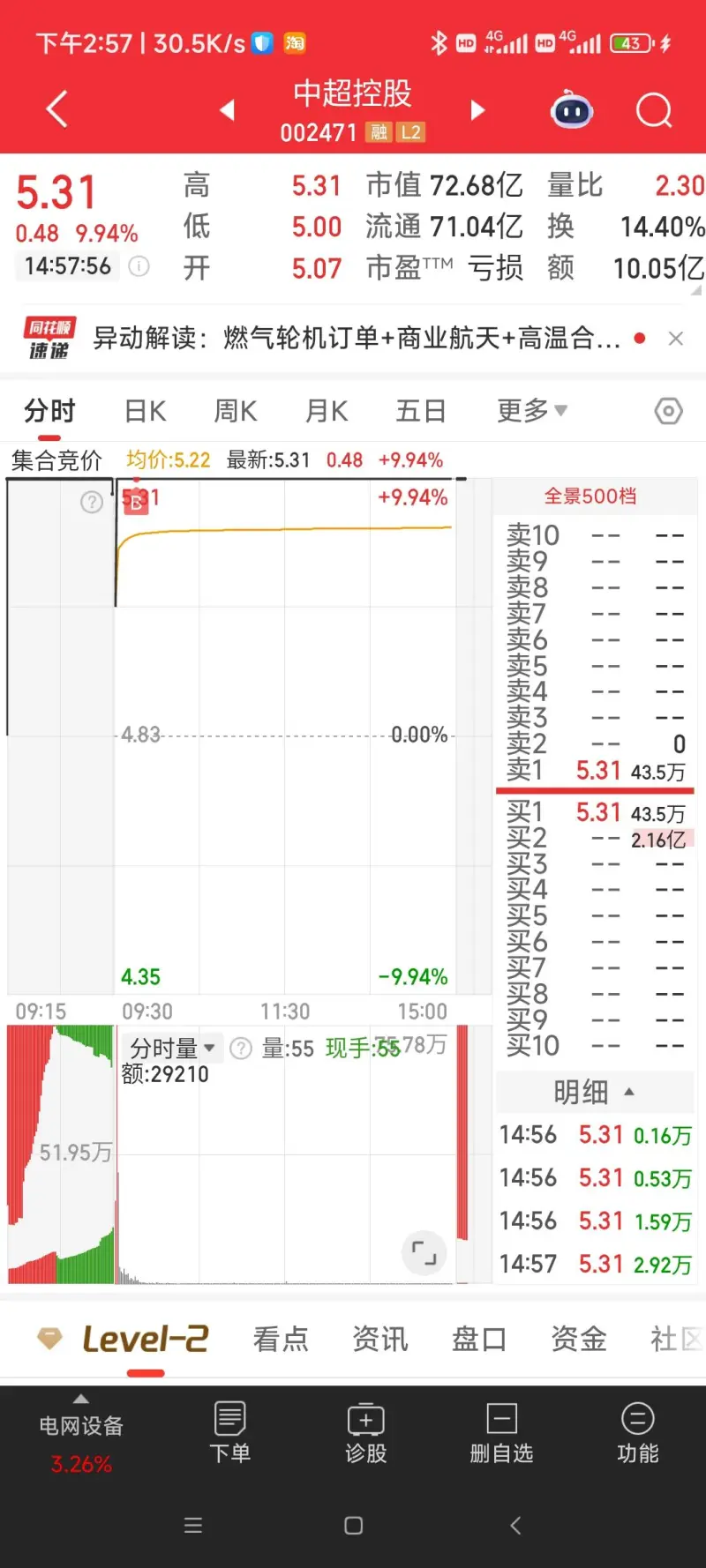Tap 删自选 to remove from watchlist
The width and height of the screenshot is (706, 1568).
tap(501, 1432)
